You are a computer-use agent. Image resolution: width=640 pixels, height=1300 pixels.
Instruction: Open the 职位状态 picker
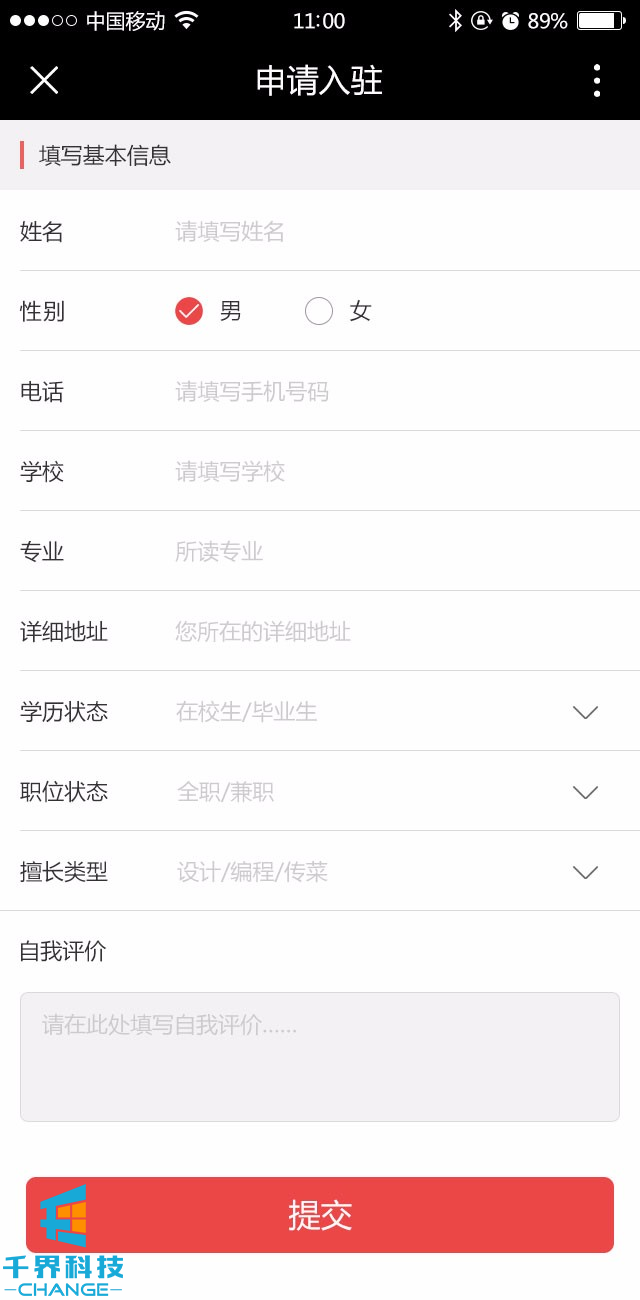pos(585,792)
